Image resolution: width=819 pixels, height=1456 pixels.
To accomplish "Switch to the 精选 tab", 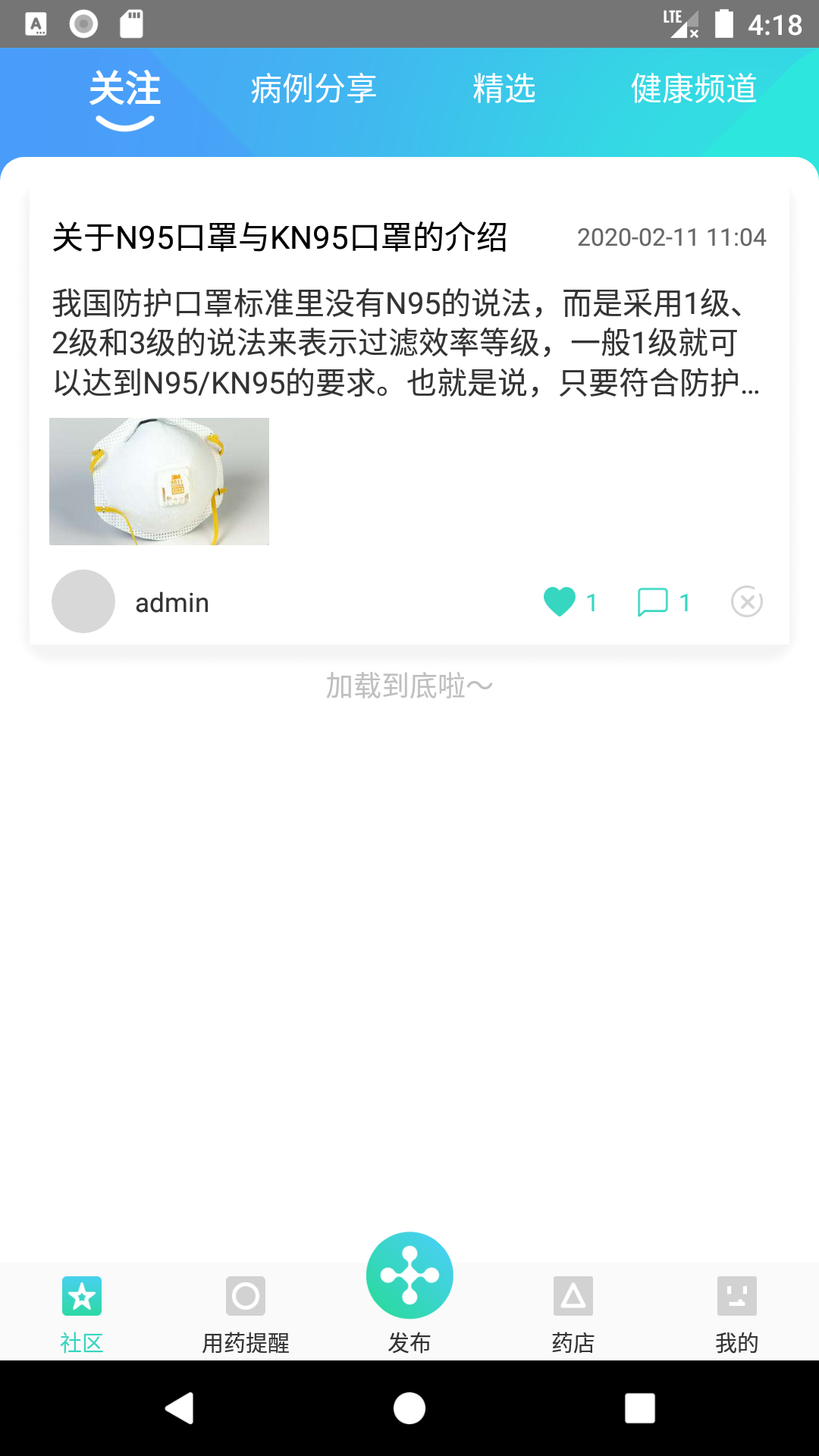I will [x=504, y=89].
